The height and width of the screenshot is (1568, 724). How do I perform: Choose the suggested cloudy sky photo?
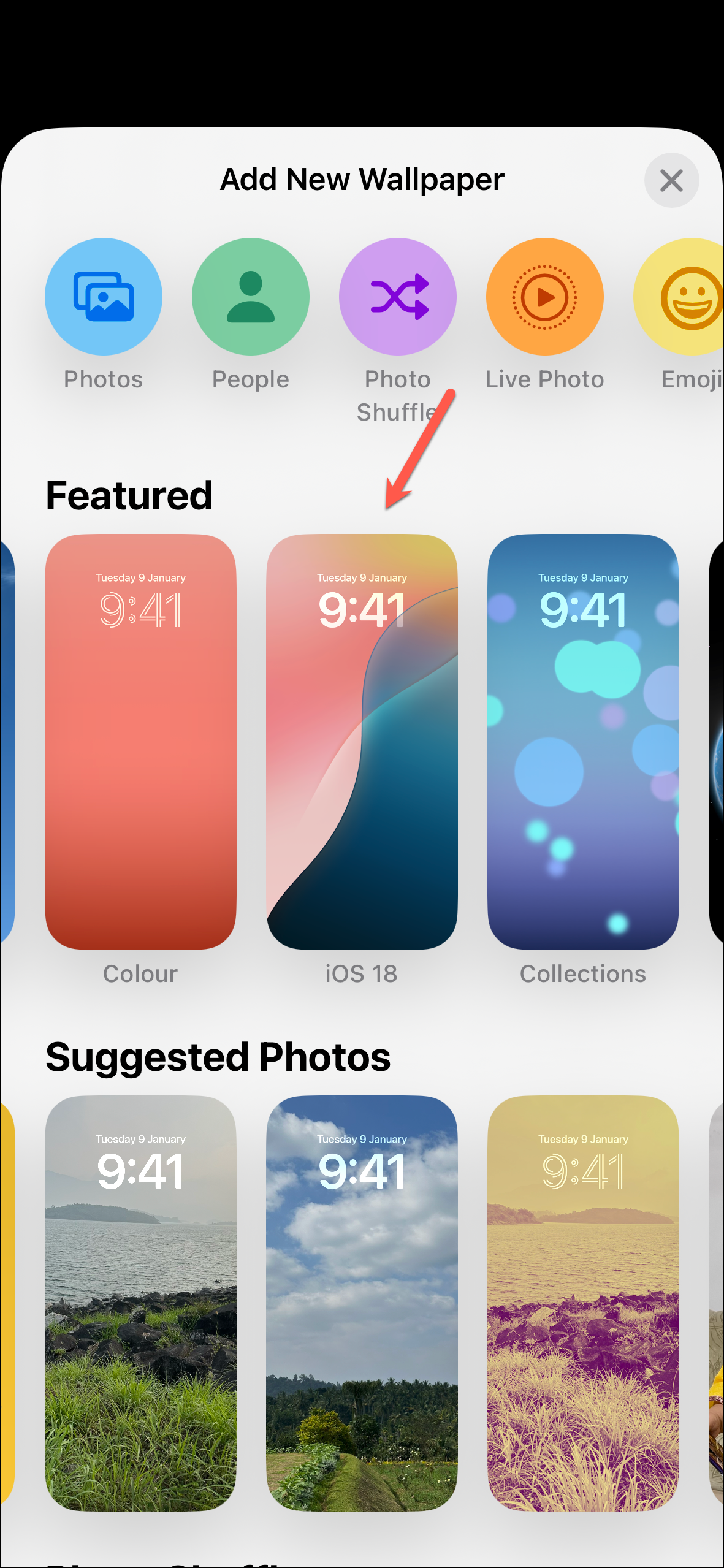coord(362,1303)
